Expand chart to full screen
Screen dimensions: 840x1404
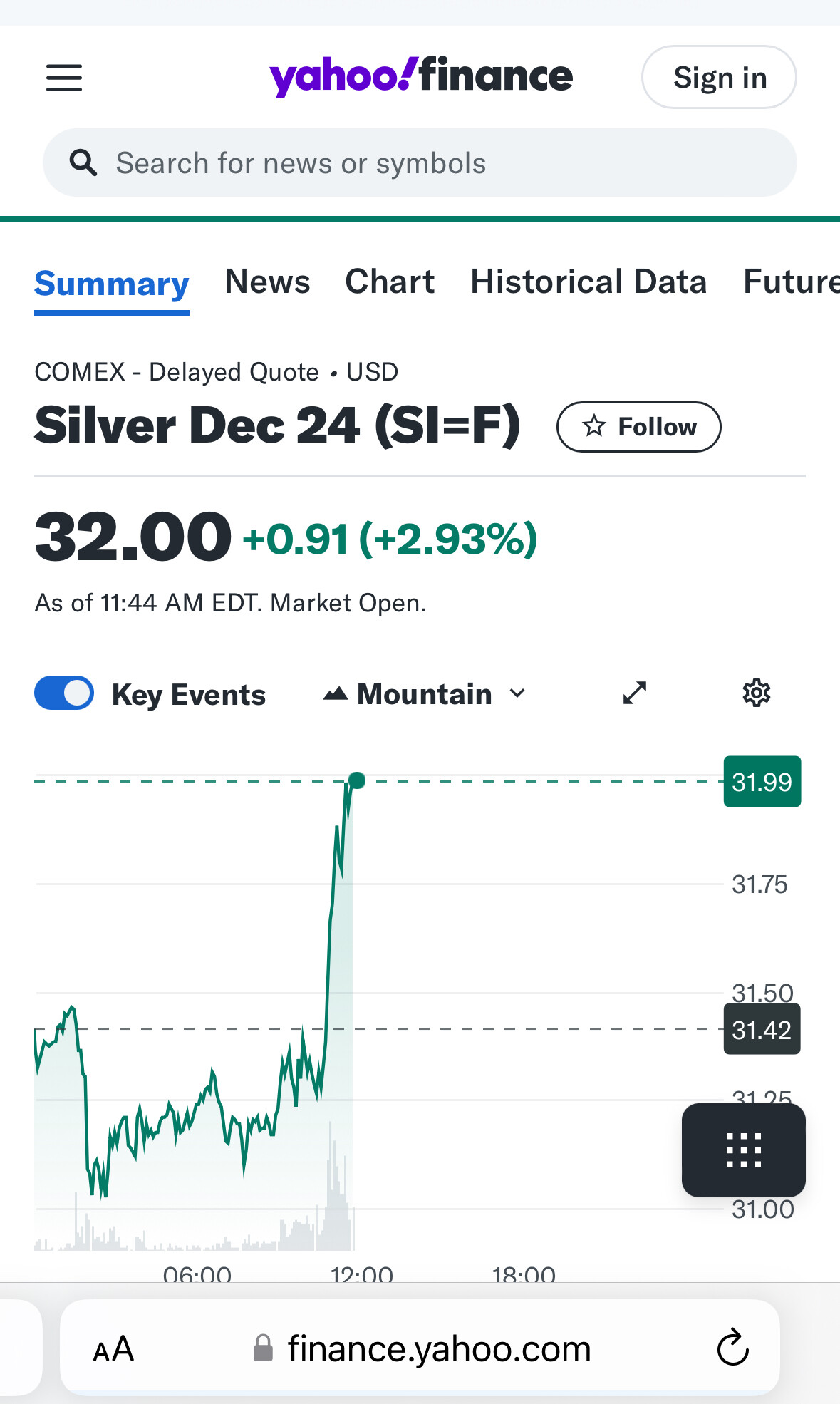coord(634,693)
